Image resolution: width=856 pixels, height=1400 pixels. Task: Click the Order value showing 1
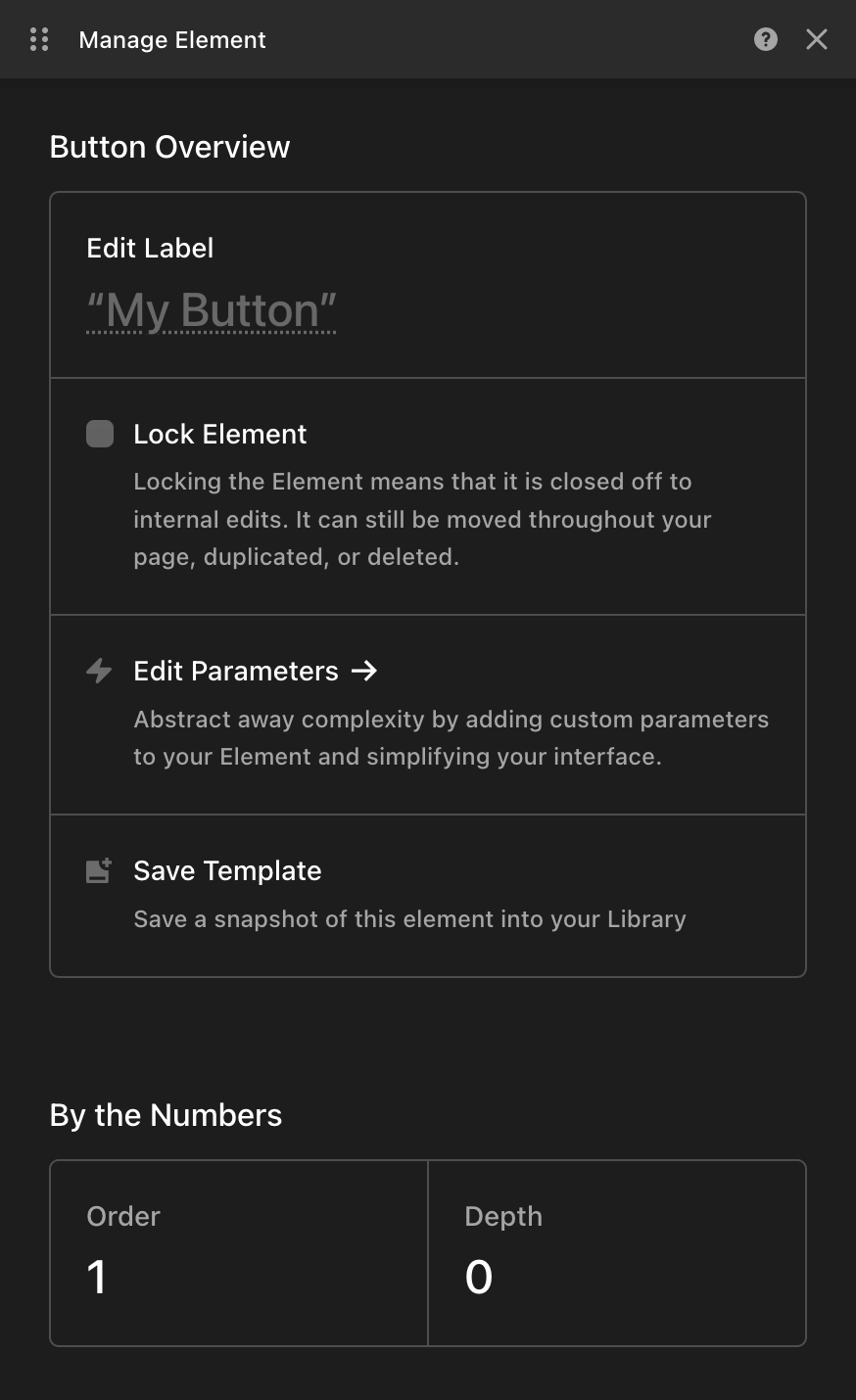97,1276
